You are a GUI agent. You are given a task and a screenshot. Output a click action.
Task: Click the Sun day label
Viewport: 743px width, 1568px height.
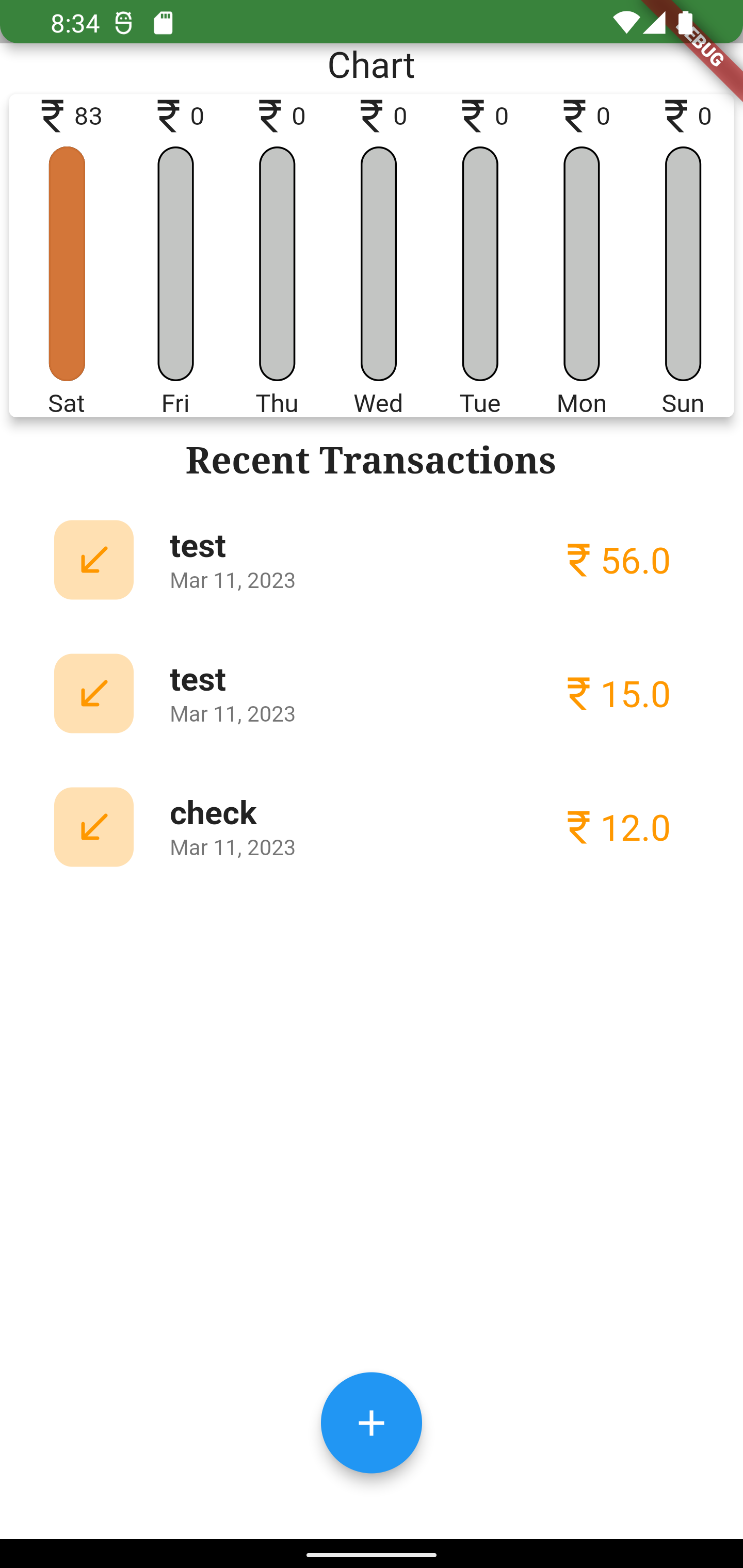click(x=682, y=403)
